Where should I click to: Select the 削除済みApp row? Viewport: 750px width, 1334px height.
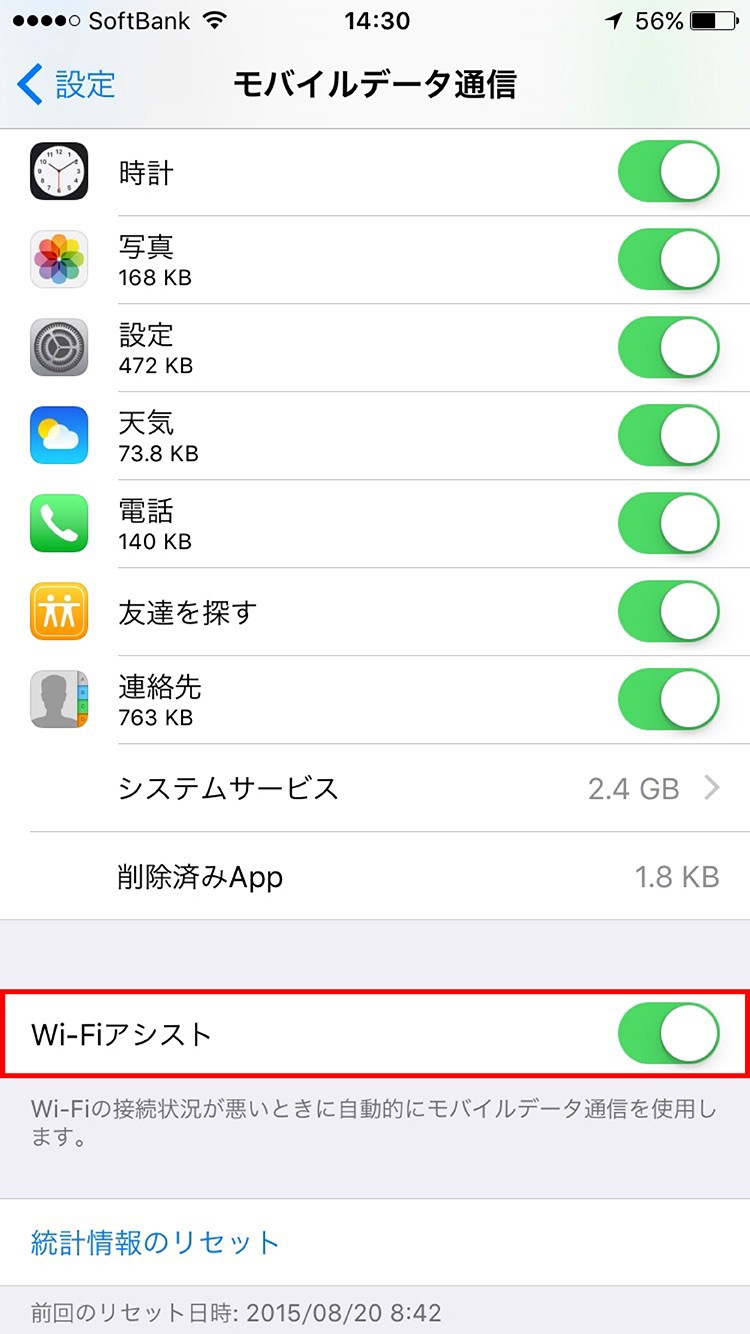[x=375, y=876]
